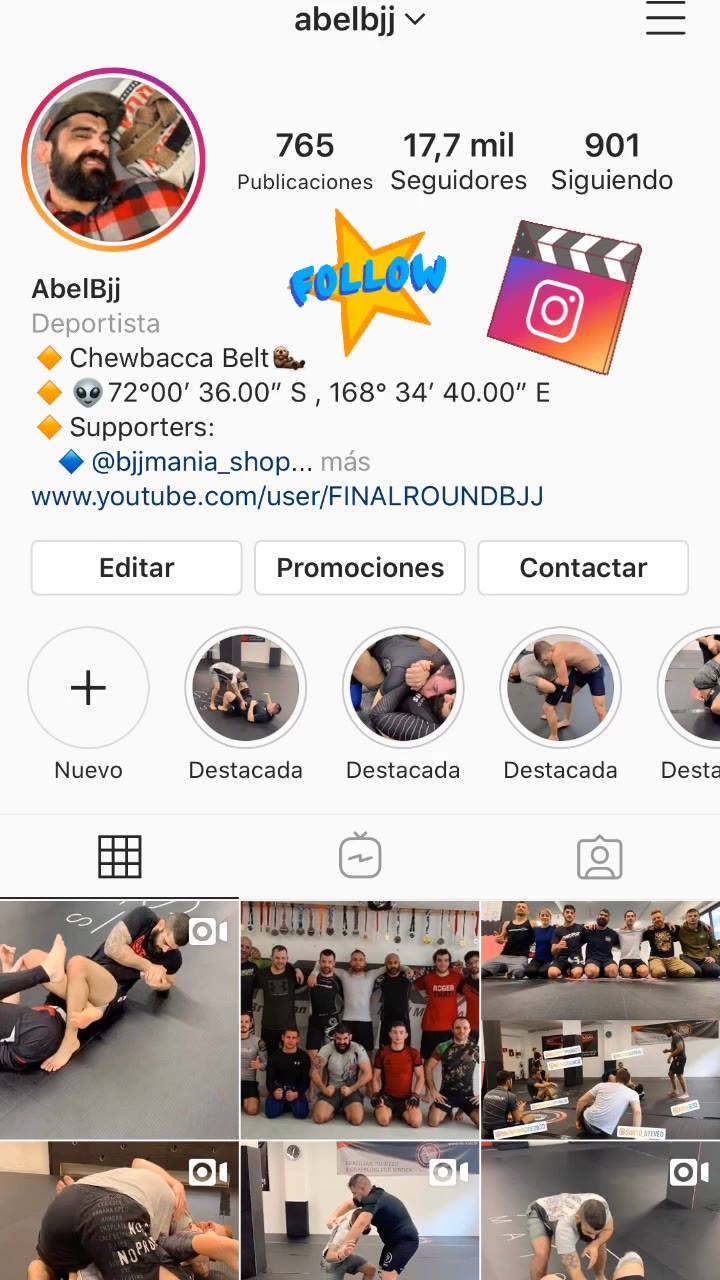Open the group photo post under medals
Viewport: 720px width, 1280px height.
point(360,1020)
